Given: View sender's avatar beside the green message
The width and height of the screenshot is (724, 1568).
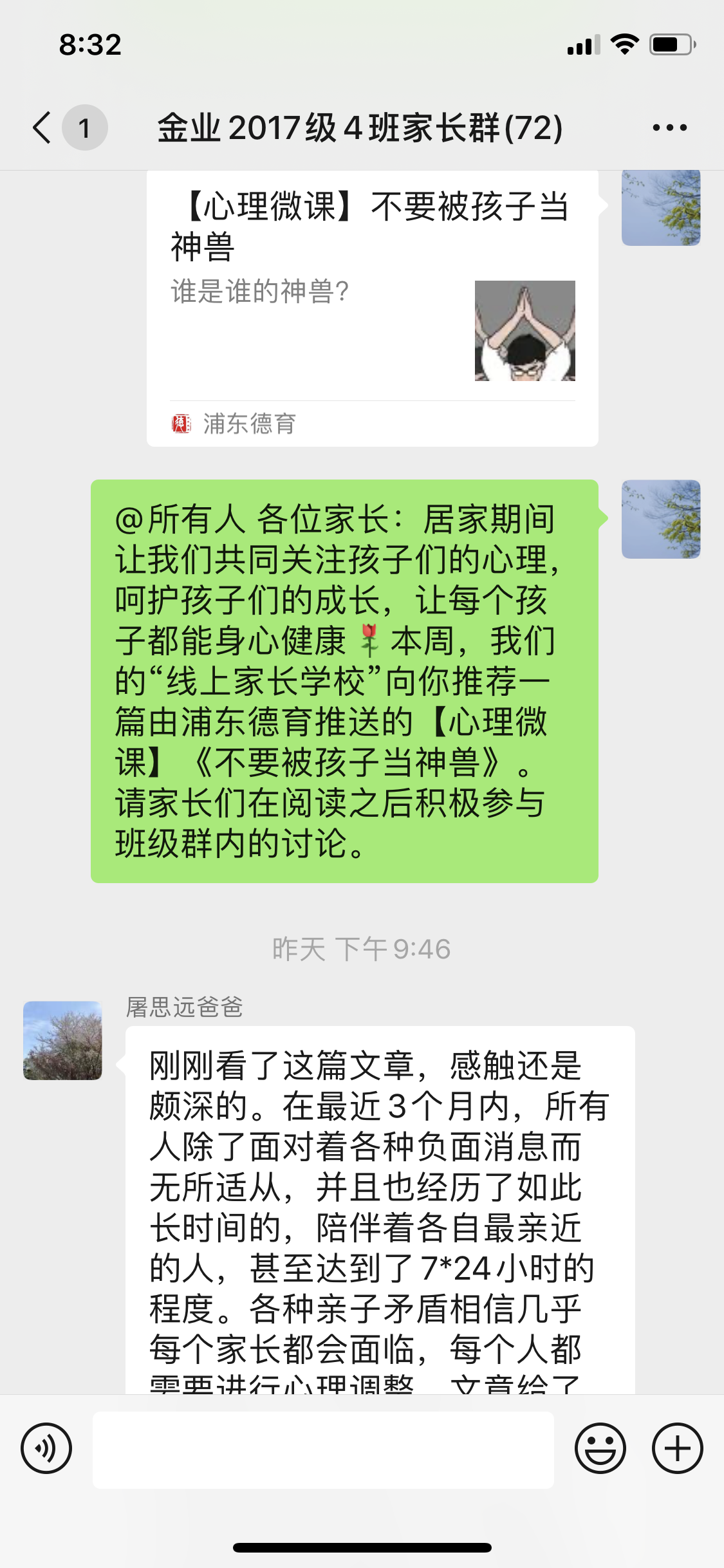Looking at the screenshot, I should [660, 519].
